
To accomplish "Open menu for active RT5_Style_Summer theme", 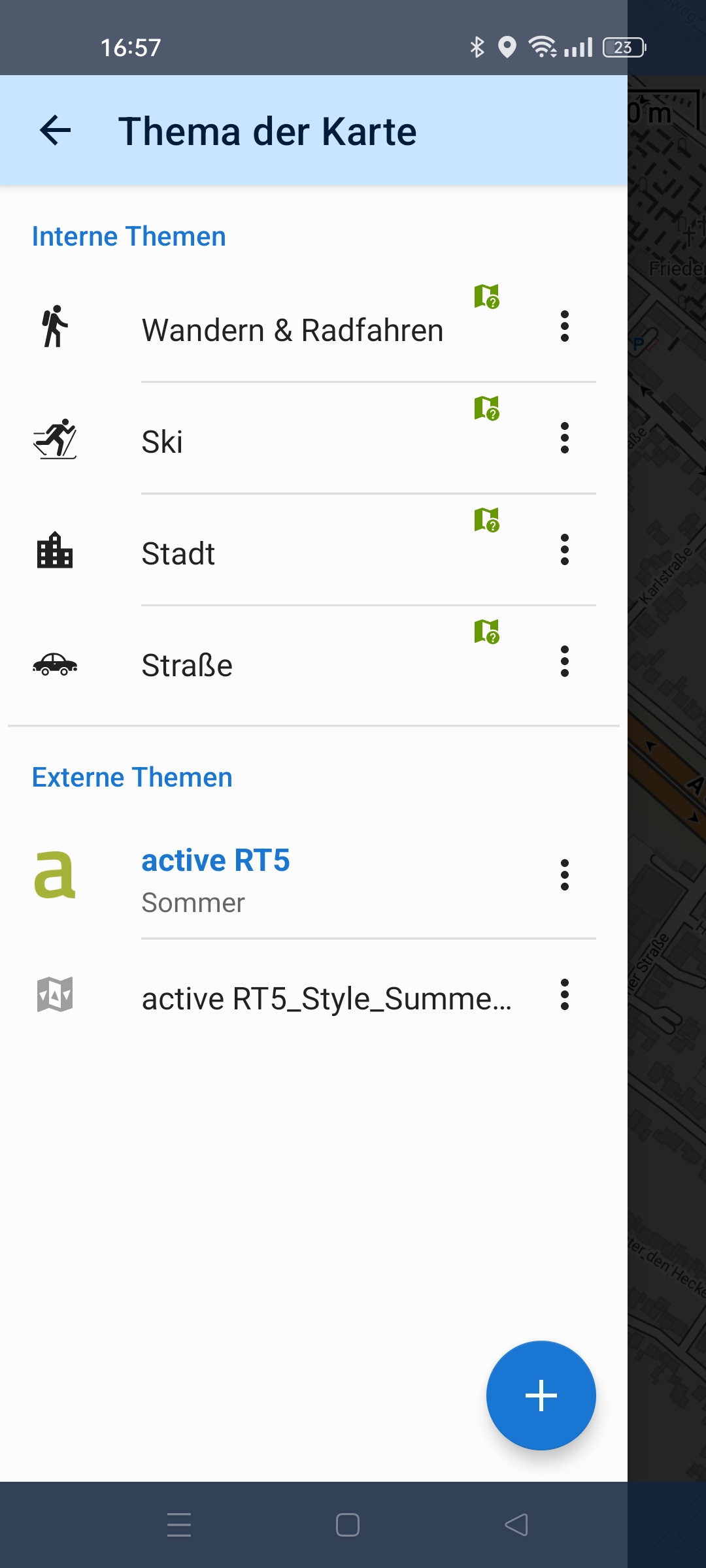I will pos(565,994).
